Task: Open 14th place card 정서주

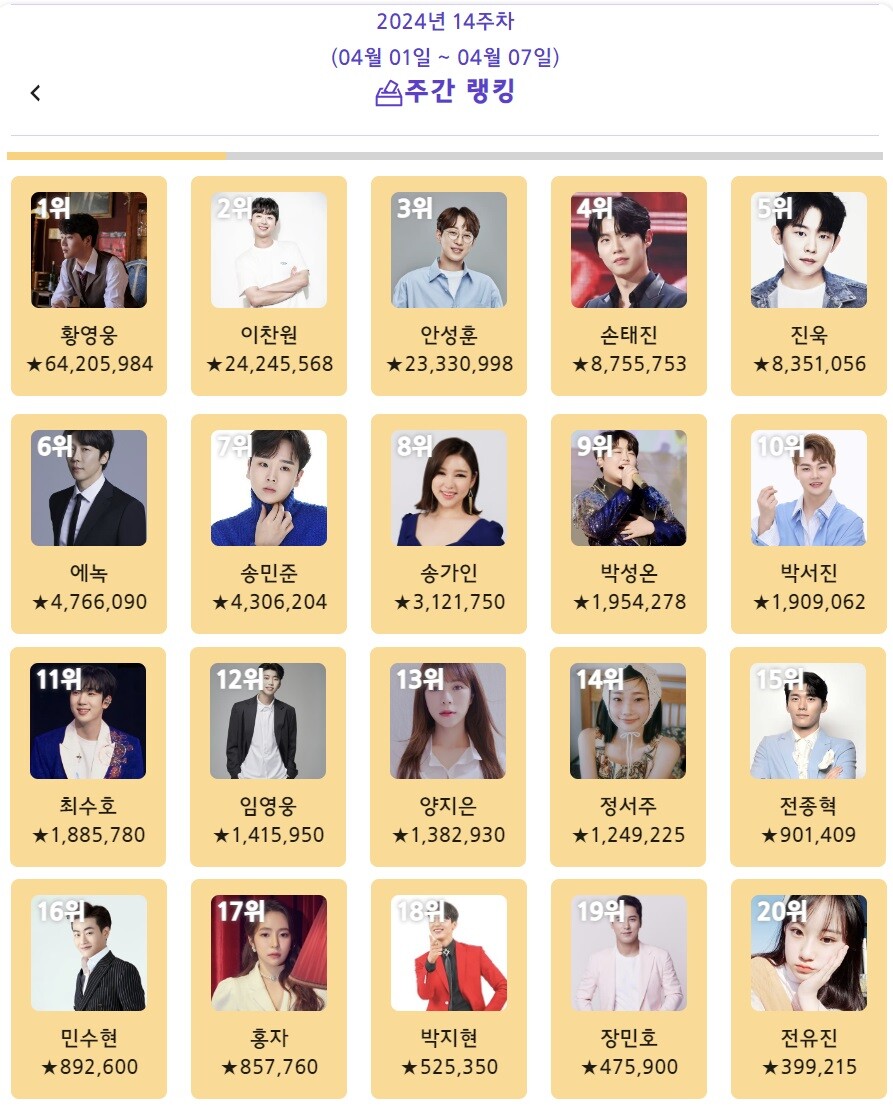Action: point(629,756)
